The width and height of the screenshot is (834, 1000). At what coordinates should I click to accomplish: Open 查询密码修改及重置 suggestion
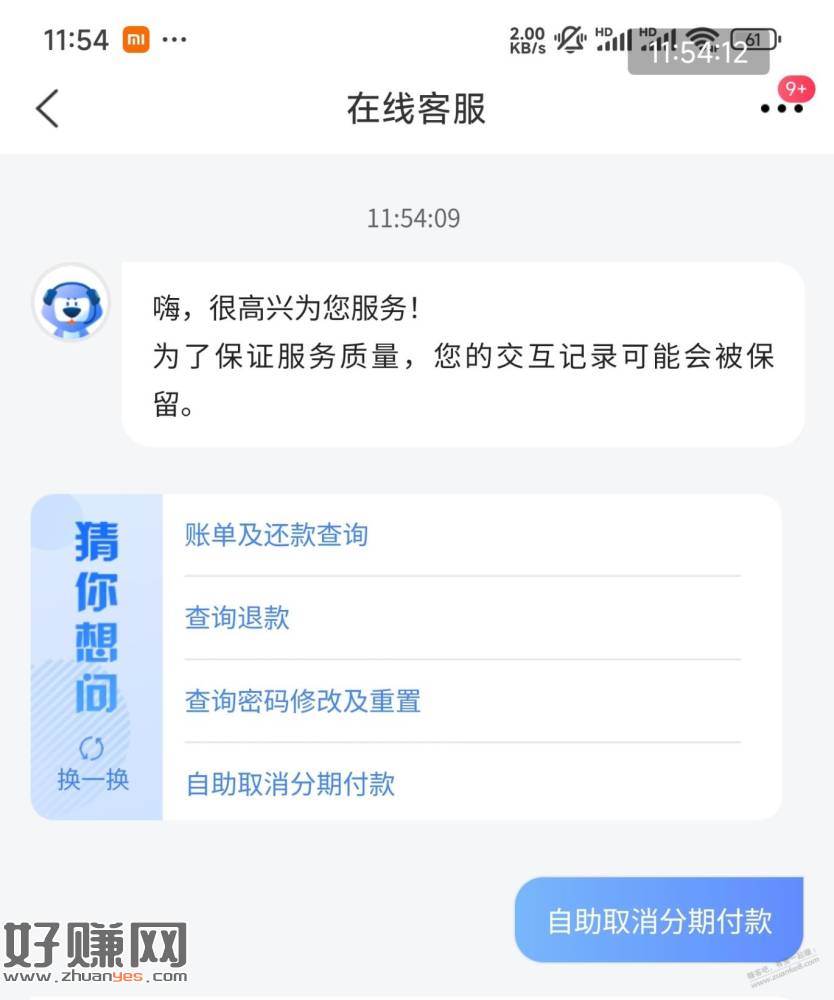coord(303,701)
